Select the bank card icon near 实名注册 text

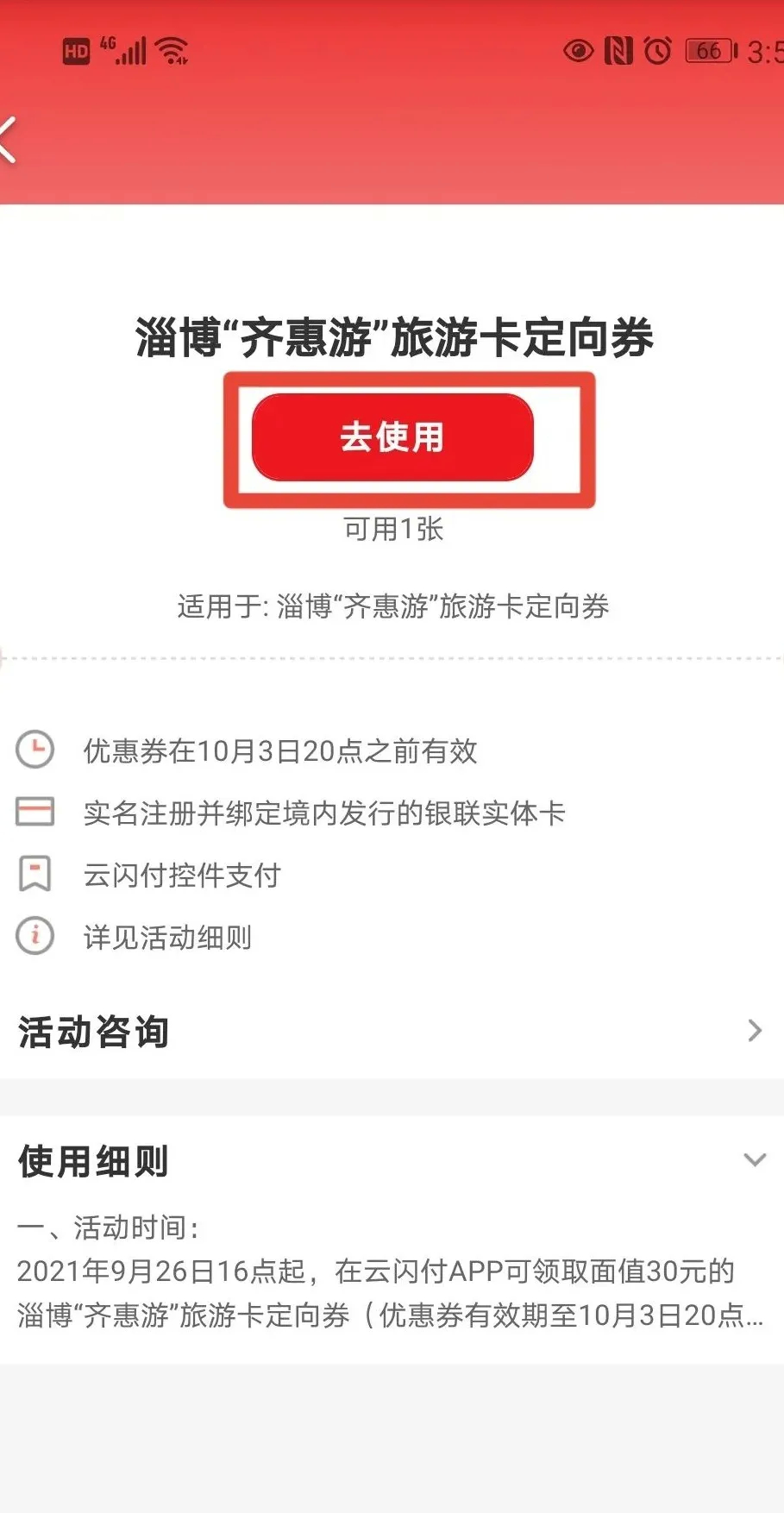click(34, 812)
